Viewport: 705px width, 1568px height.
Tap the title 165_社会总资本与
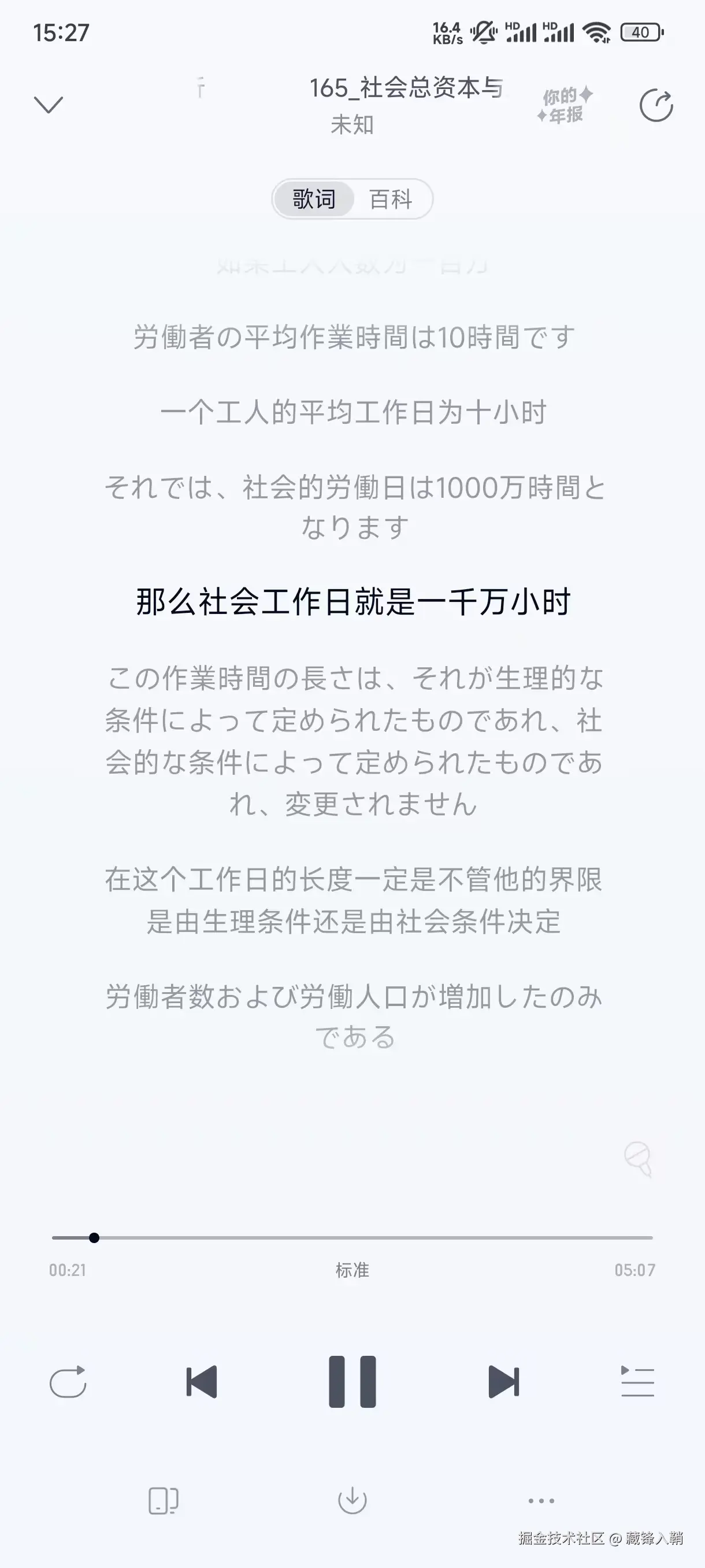pyautogui.click(x=405, y=89)
